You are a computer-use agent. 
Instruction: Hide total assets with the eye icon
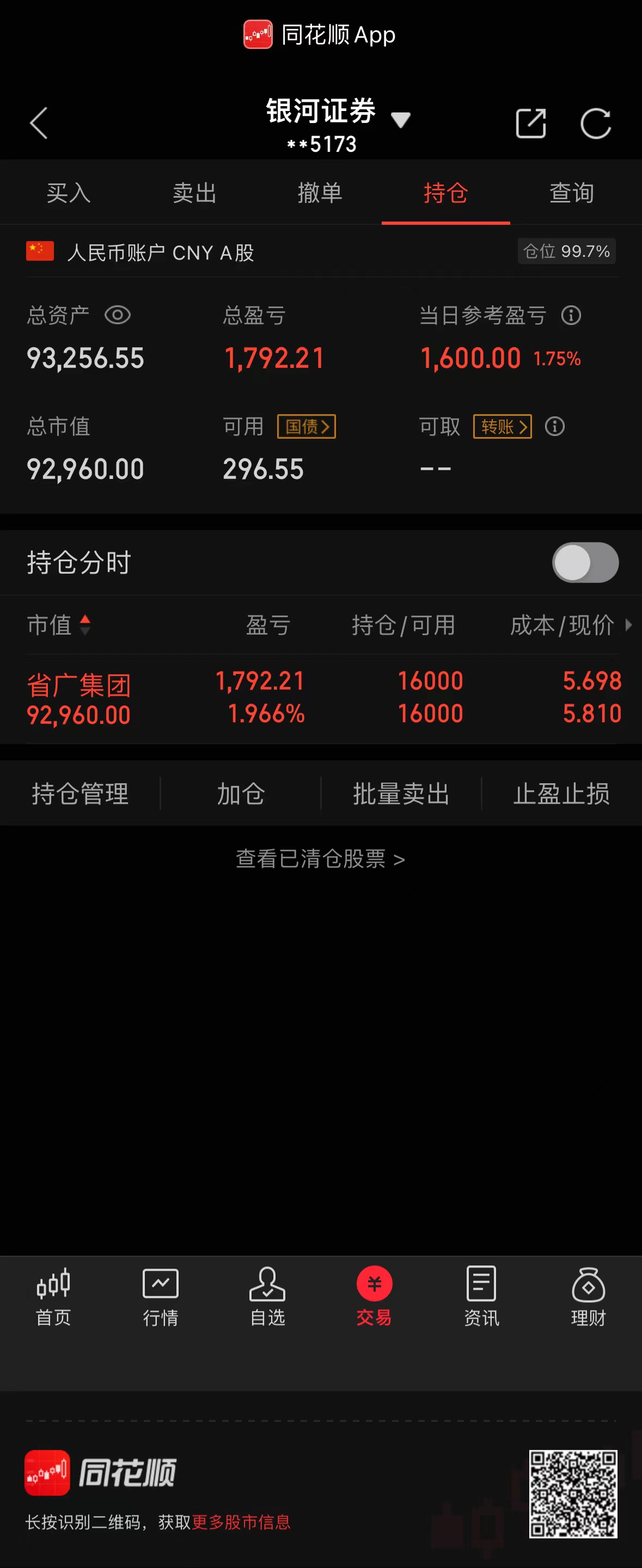click(118, 315)
